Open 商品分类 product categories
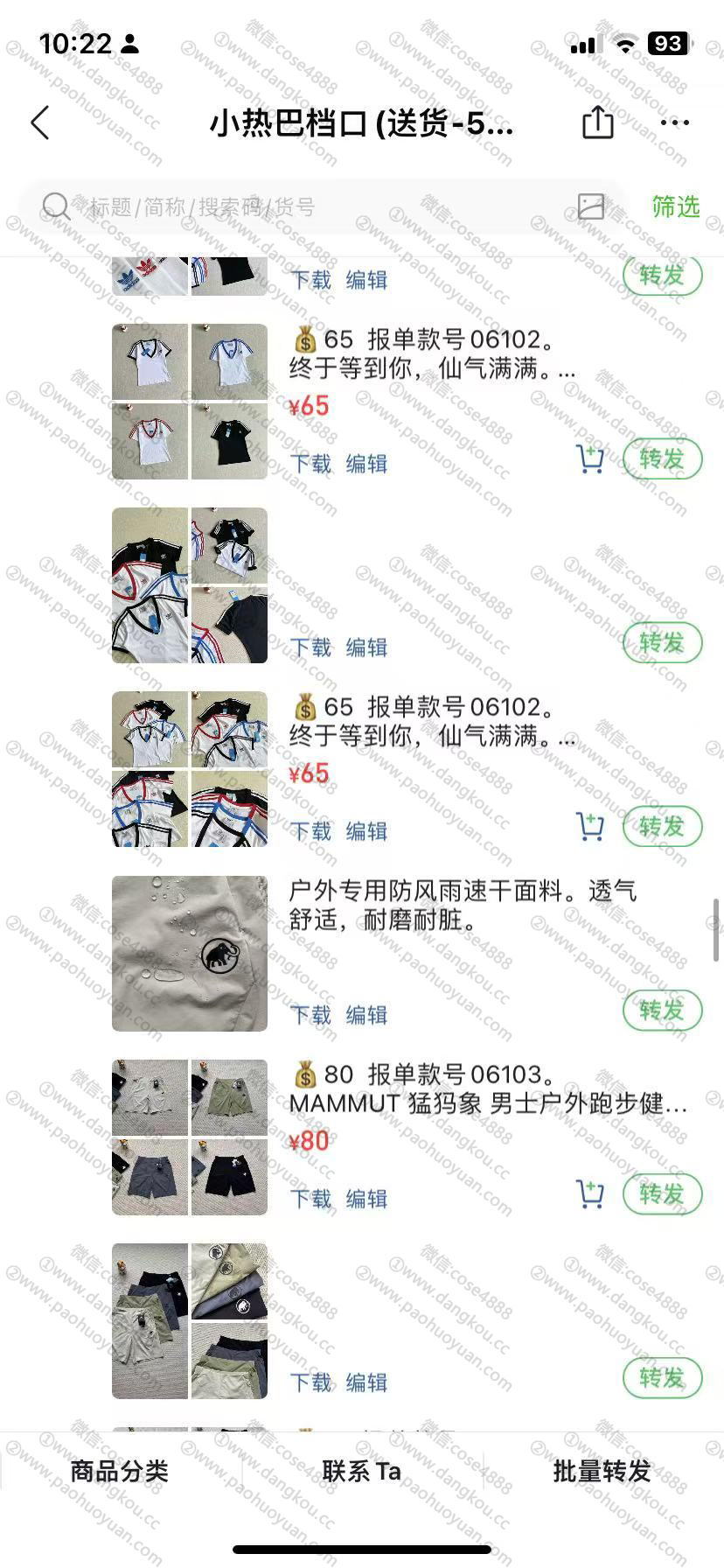Screen dimensions: 724x1568 (120, 1471)
